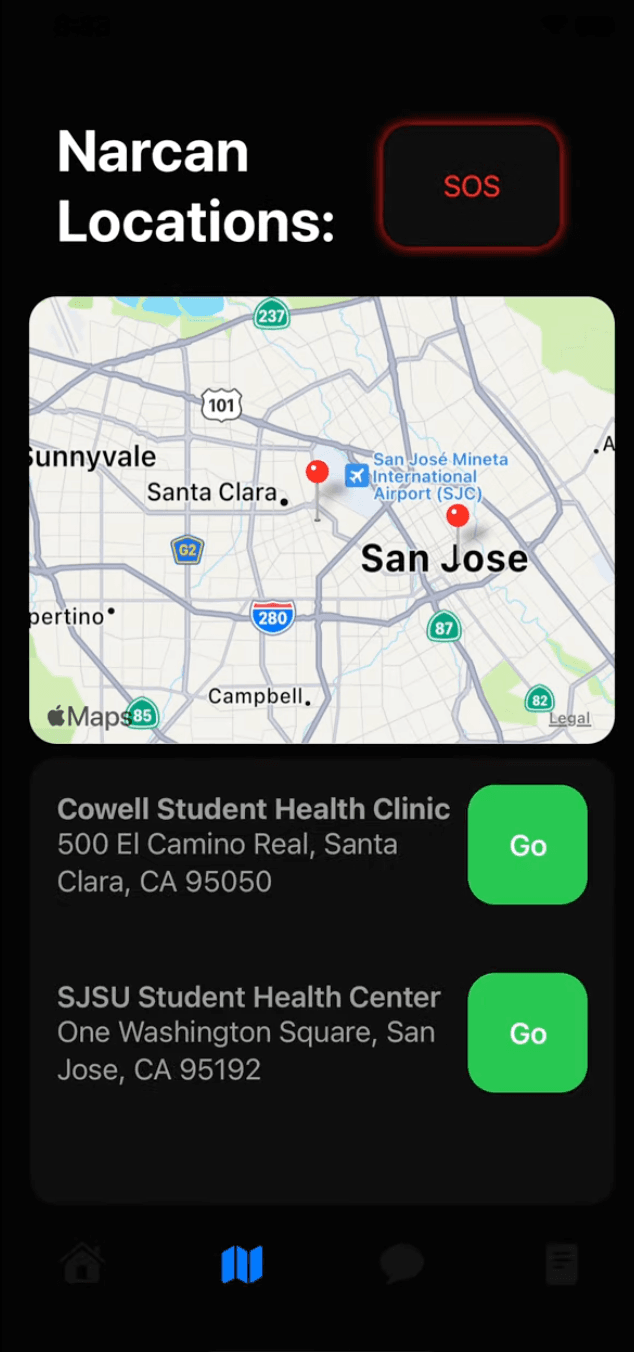Go to SJSU Student Health Center
The width and height of the screenshot is (634, 1352).
point(527,1033)
